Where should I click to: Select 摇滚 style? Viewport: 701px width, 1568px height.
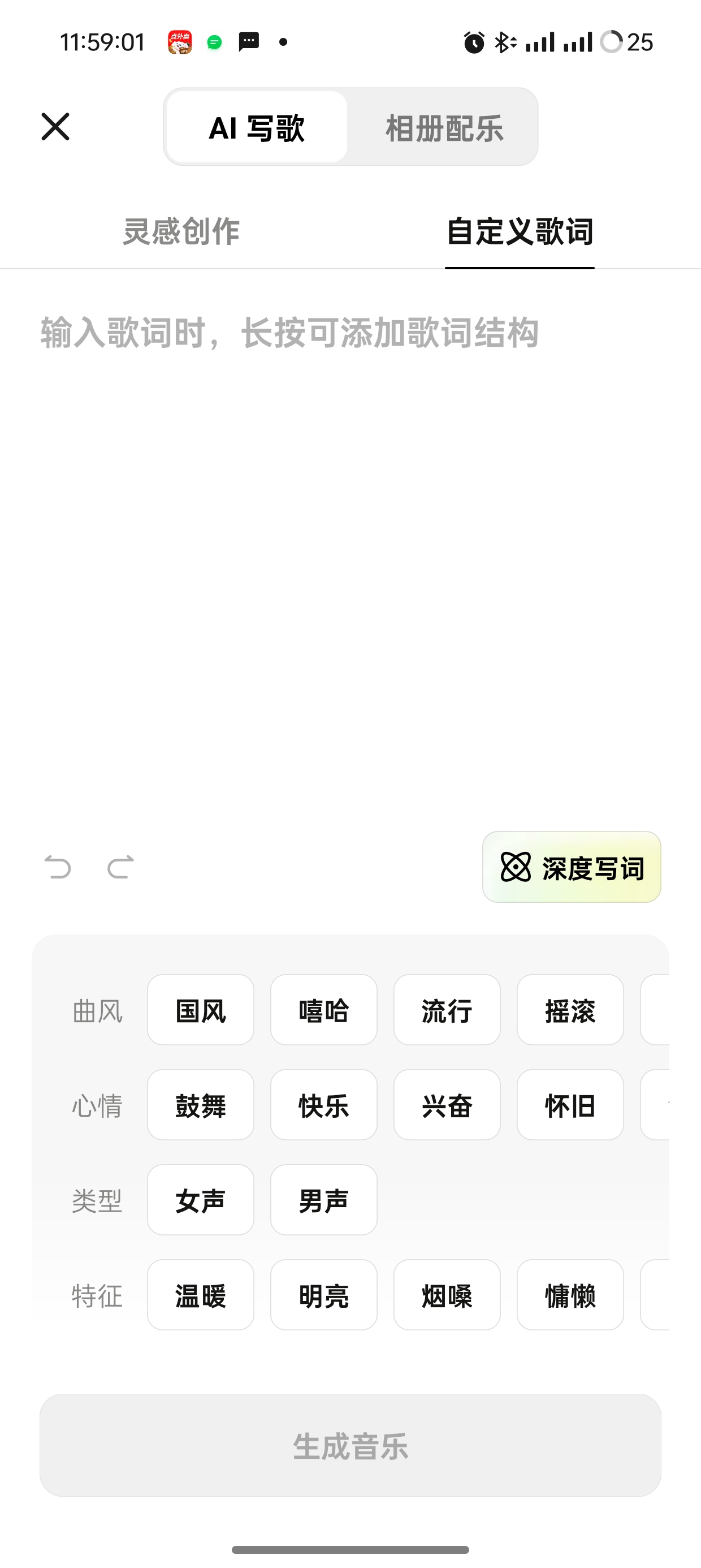570,1010
